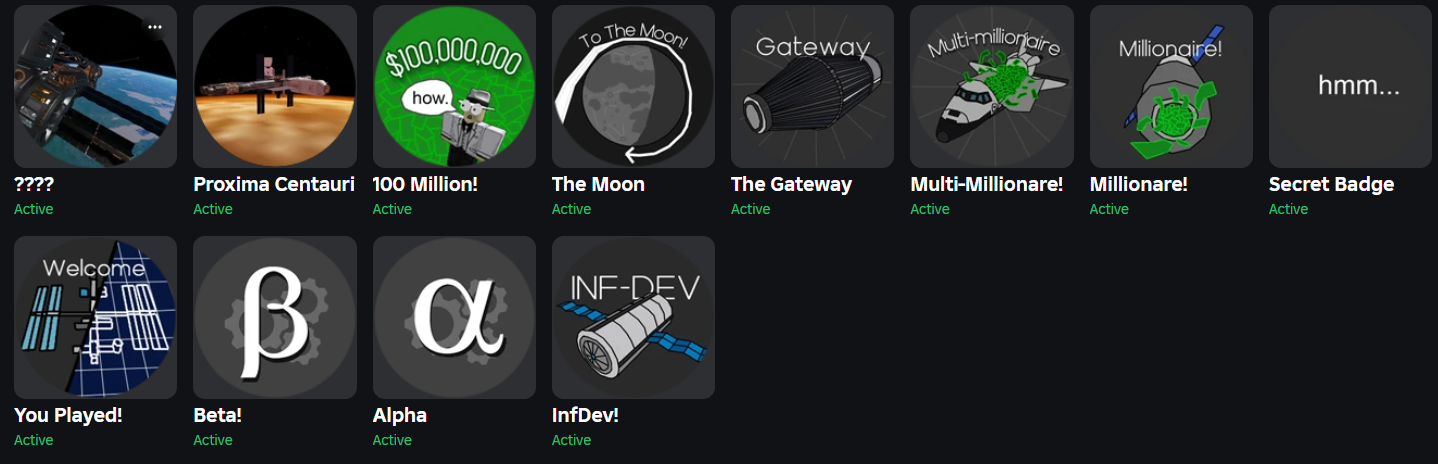
Task: Select The Moon badge
Action: pos(633,87)
